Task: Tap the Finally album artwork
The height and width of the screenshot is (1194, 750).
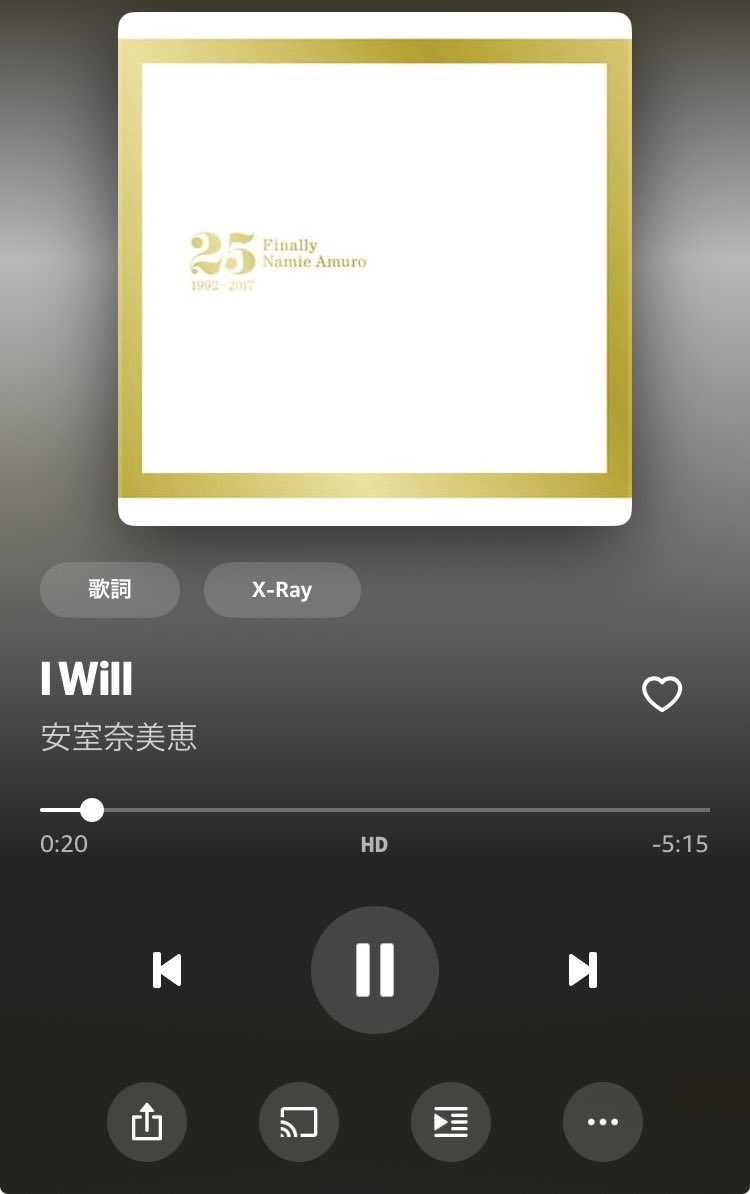Action: (375, 268)
